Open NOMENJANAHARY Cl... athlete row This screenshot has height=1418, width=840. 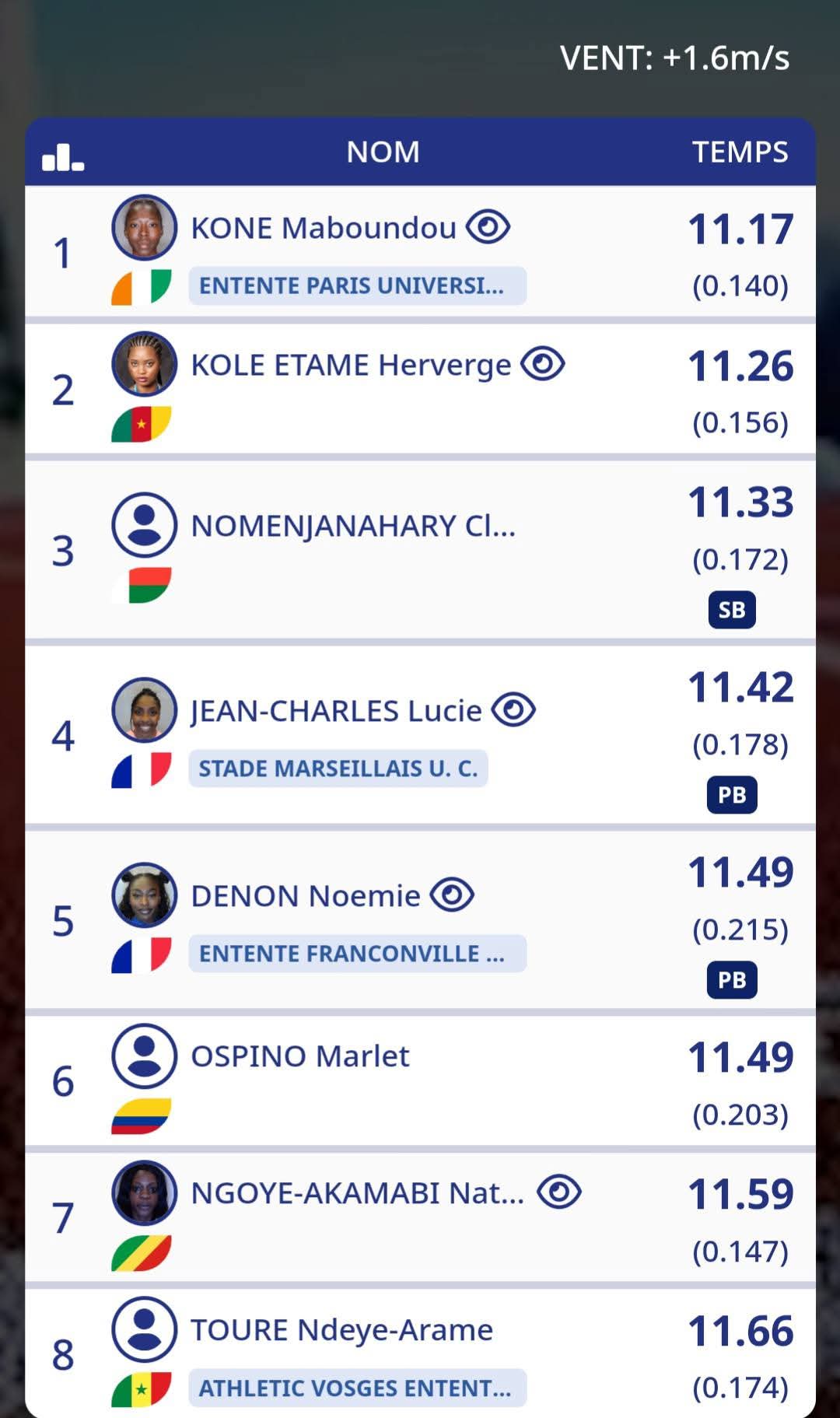pyautogui.click(x=420, y=551)
